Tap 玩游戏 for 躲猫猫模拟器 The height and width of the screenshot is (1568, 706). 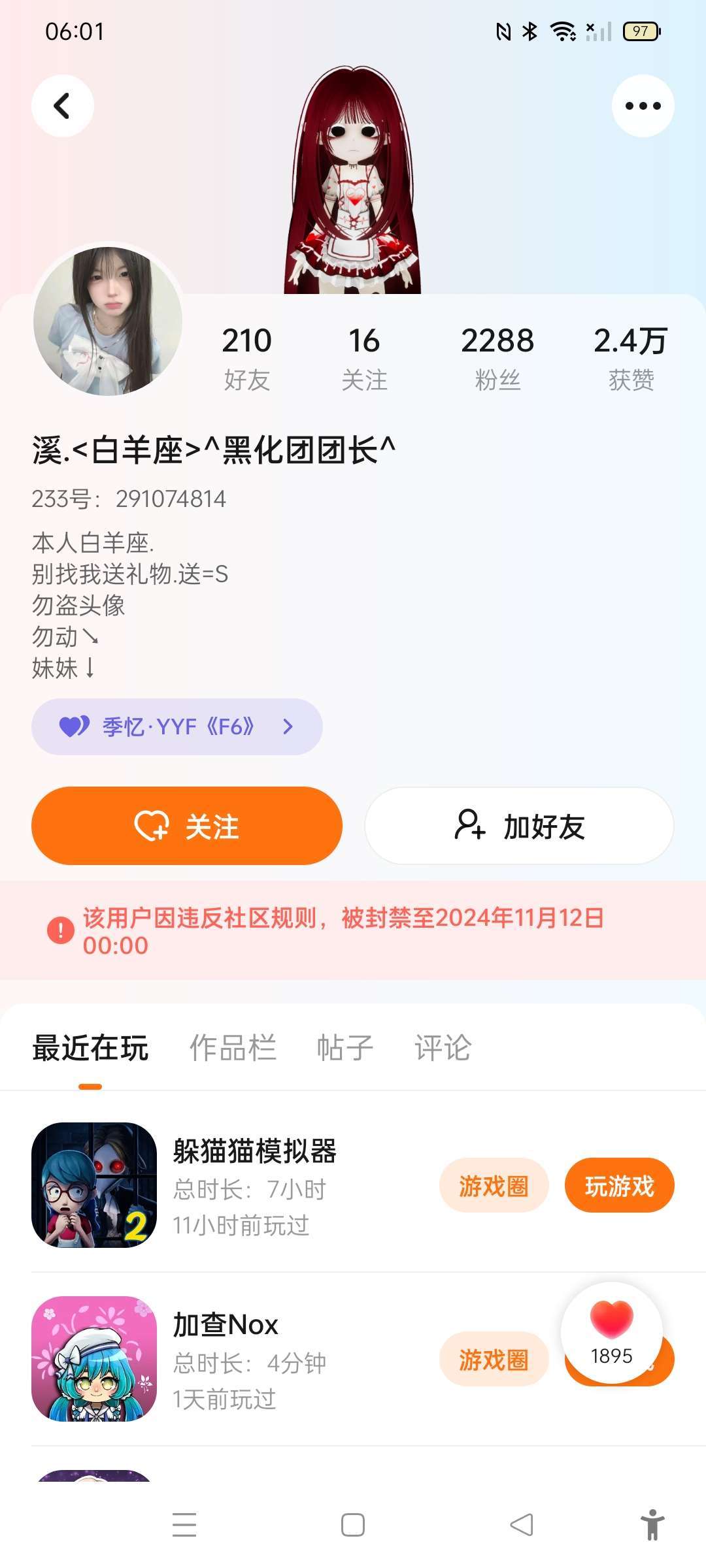[619, 1185]
